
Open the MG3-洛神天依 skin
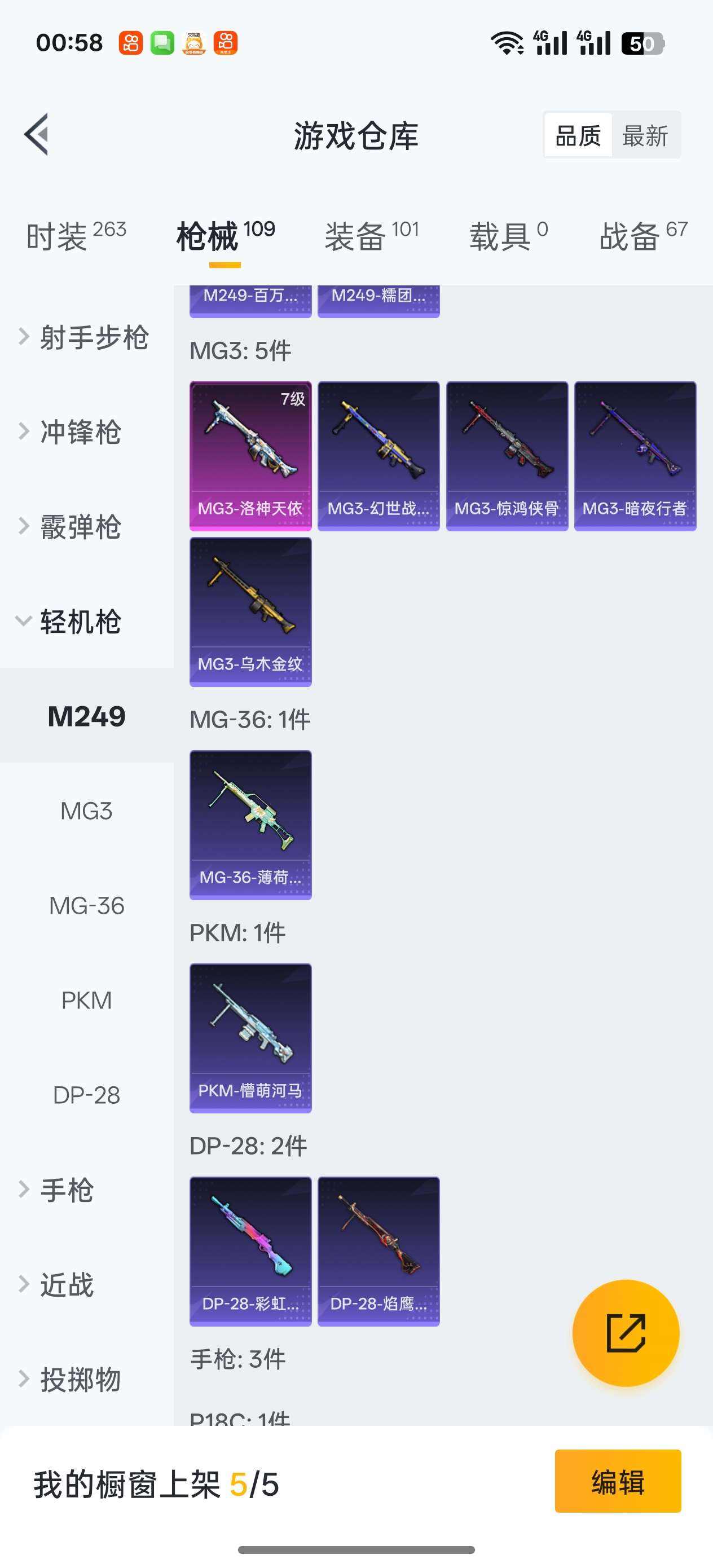250,456
